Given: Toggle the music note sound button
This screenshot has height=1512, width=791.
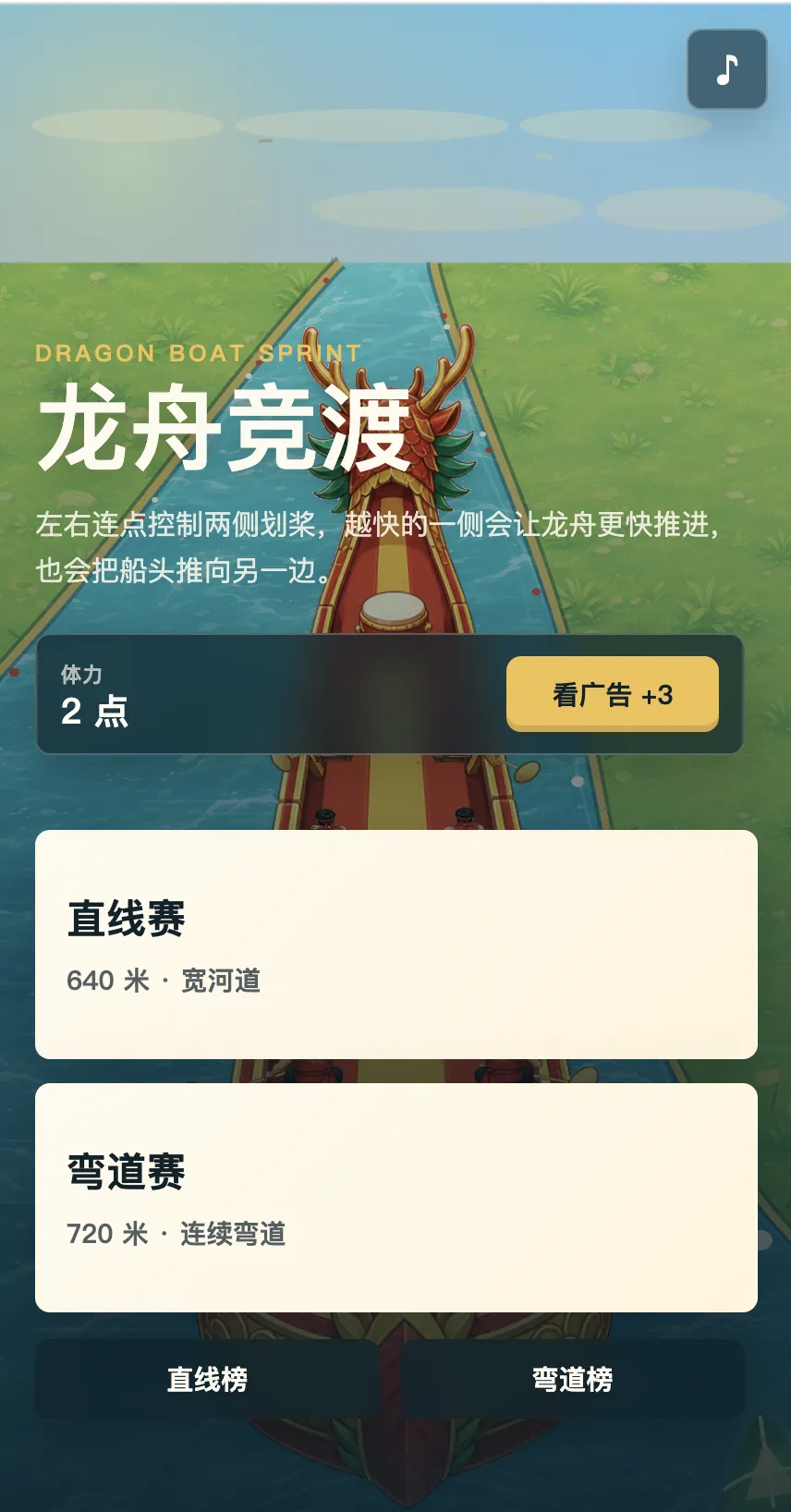Looking at the screenshot, I should click(x=727, y=69).
